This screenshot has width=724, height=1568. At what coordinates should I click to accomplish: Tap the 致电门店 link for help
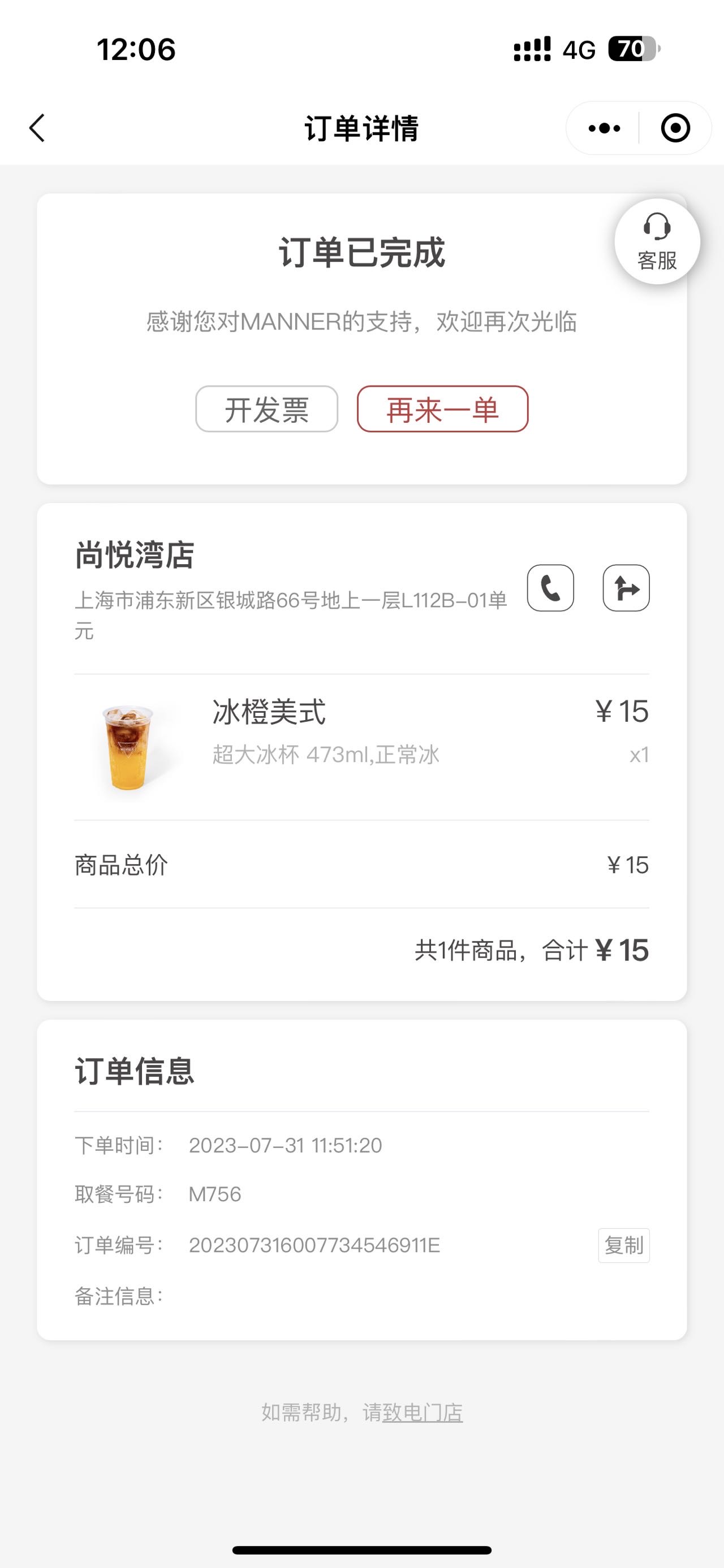(x=422, y=1412)
